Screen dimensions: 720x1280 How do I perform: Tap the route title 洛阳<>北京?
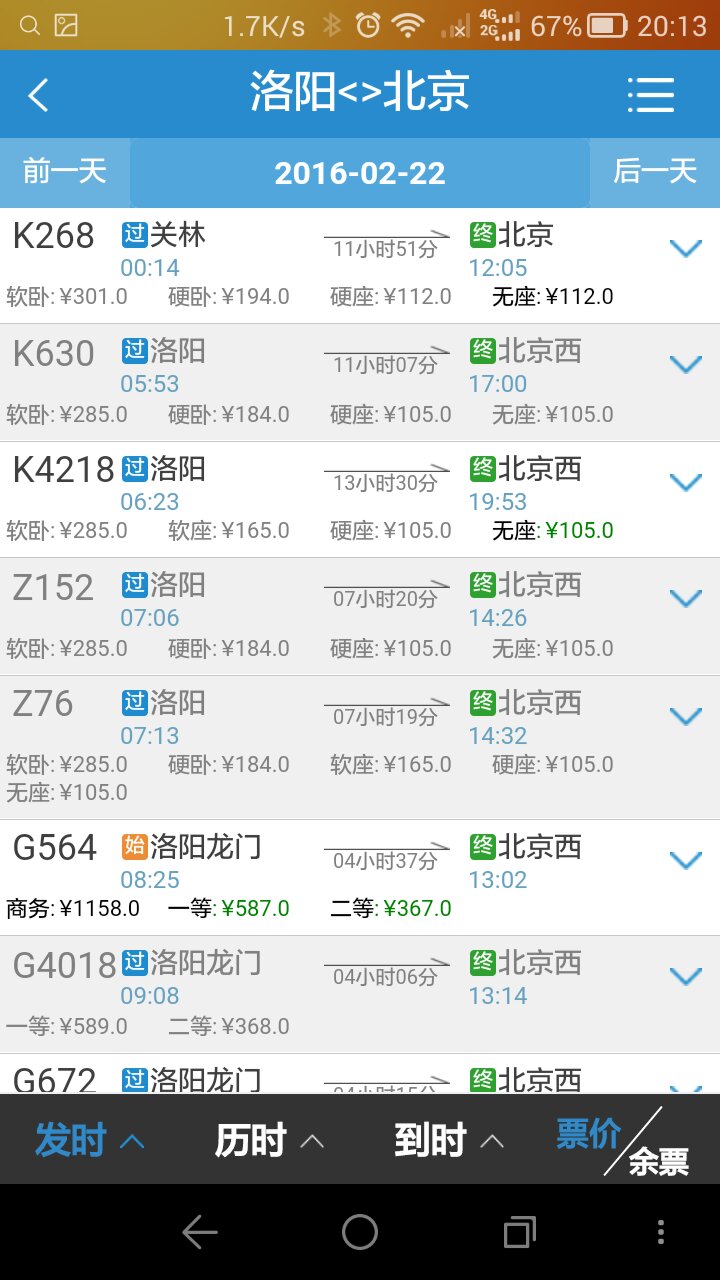click(360, 94)
